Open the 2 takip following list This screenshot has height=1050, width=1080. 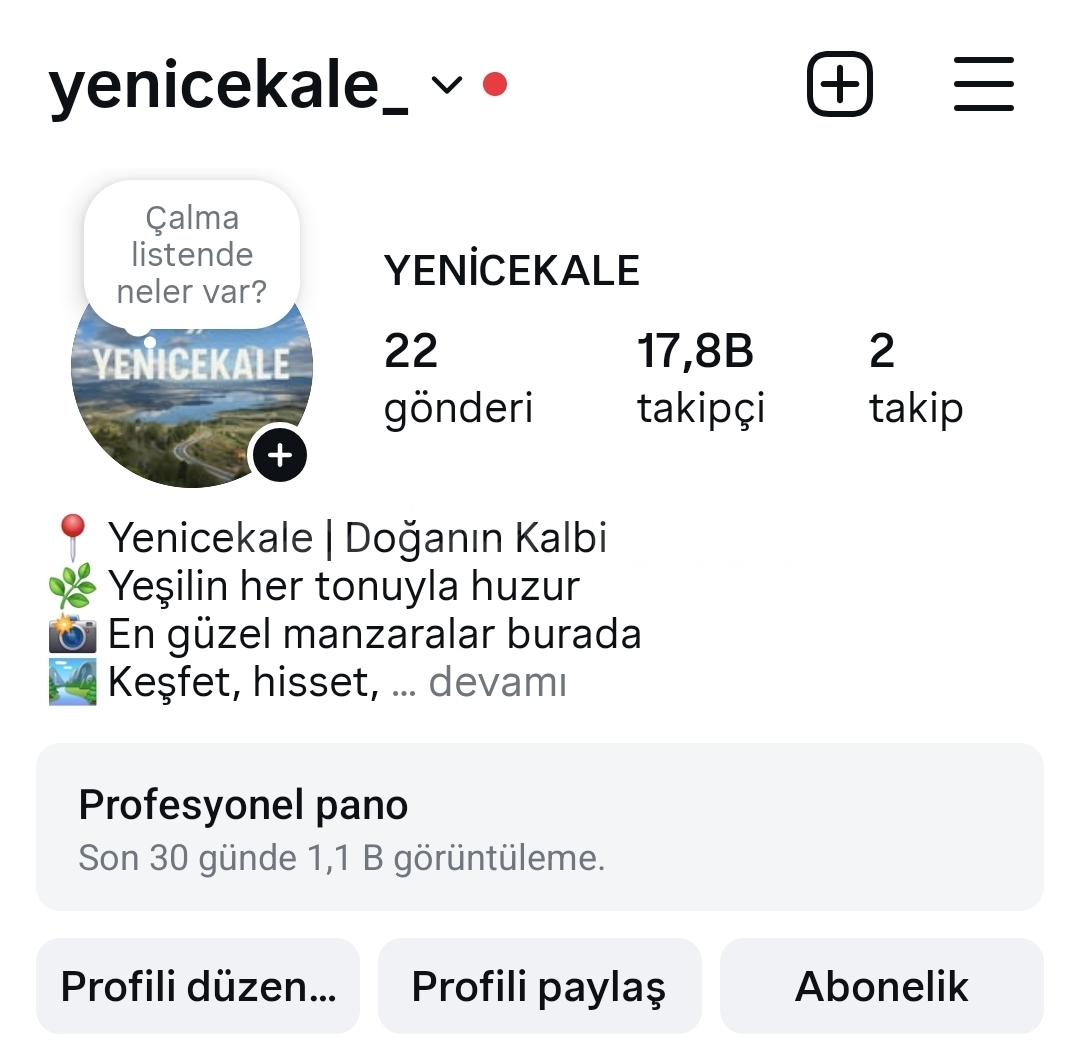[915, 378]
